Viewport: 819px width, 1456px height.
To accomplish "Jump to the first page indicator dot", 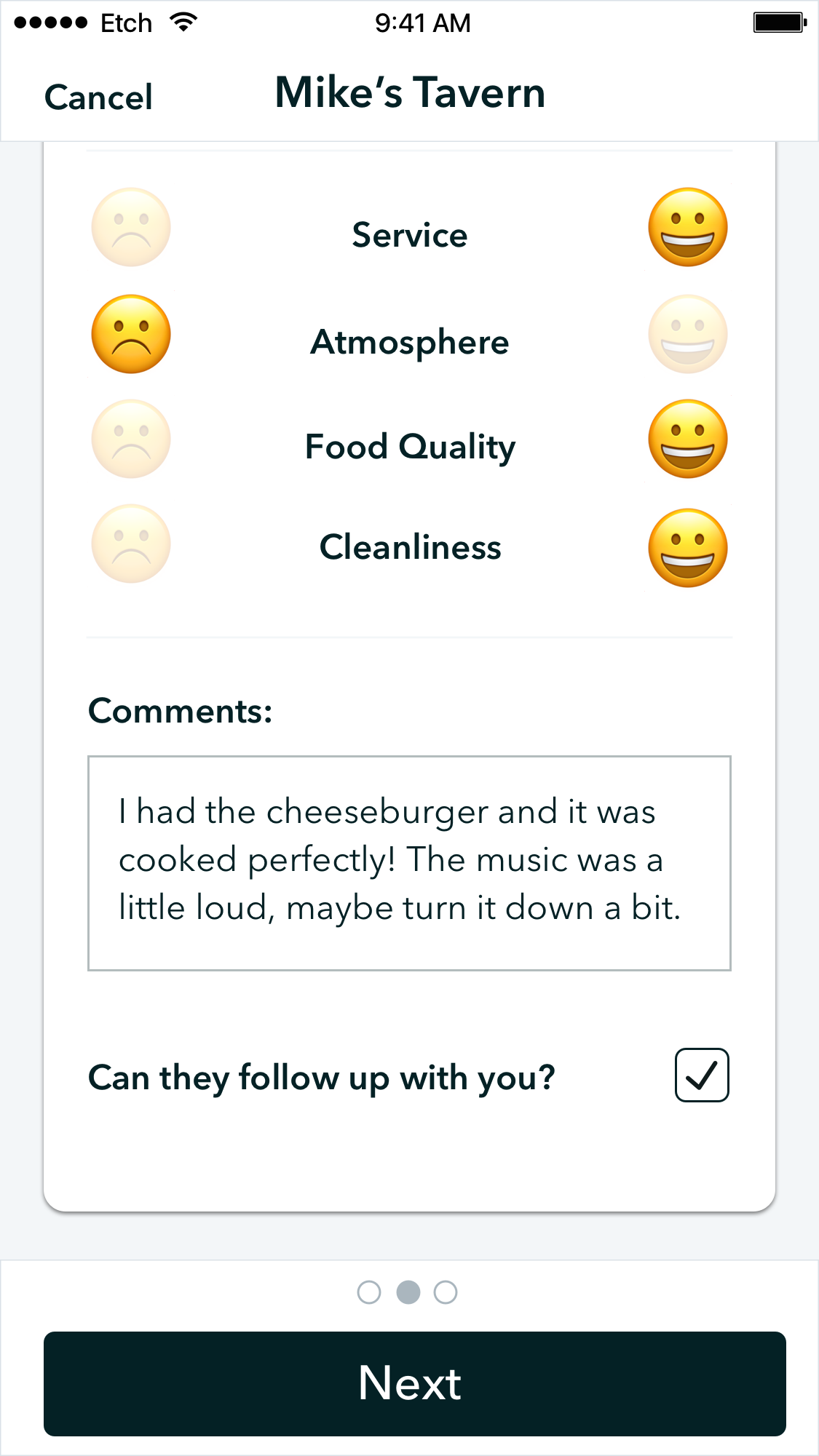I will click(369, 1292).
